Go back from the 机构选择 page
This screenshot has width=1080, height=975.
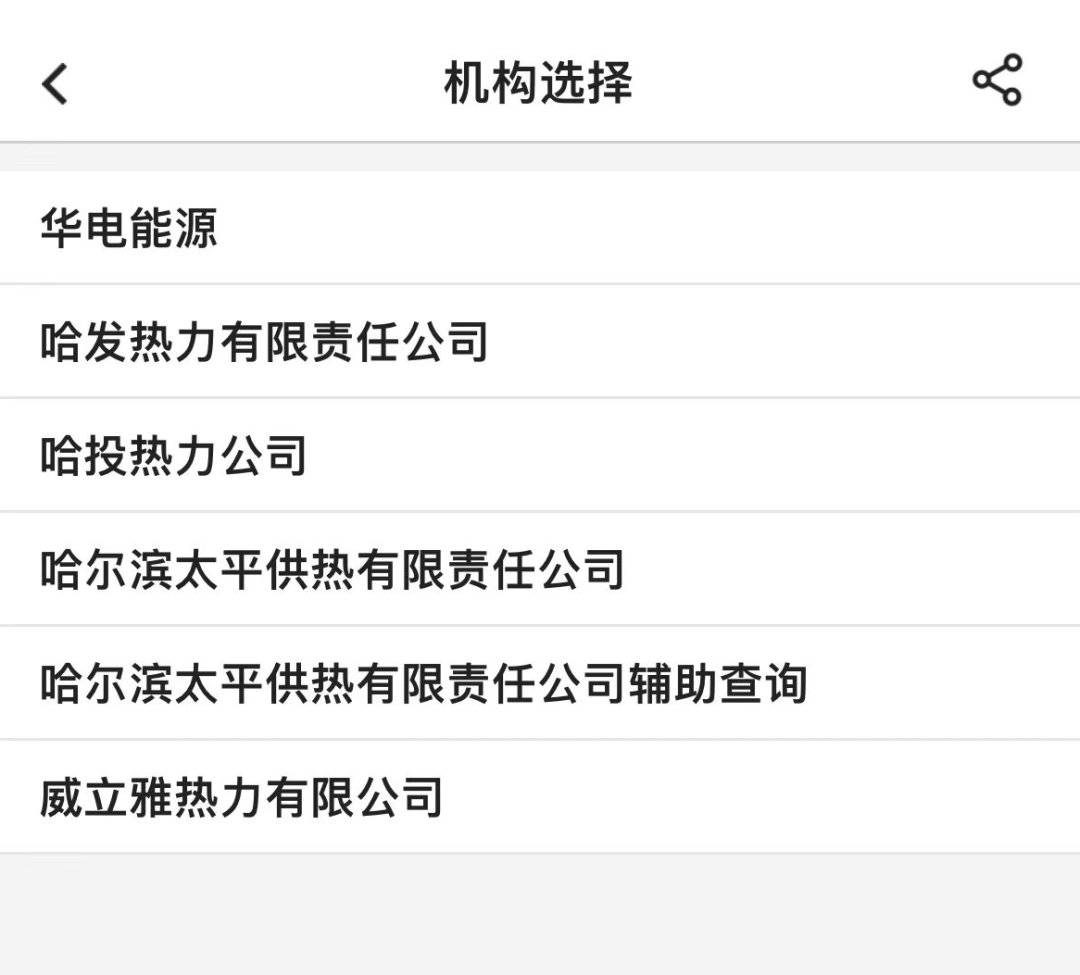point(55,83)
